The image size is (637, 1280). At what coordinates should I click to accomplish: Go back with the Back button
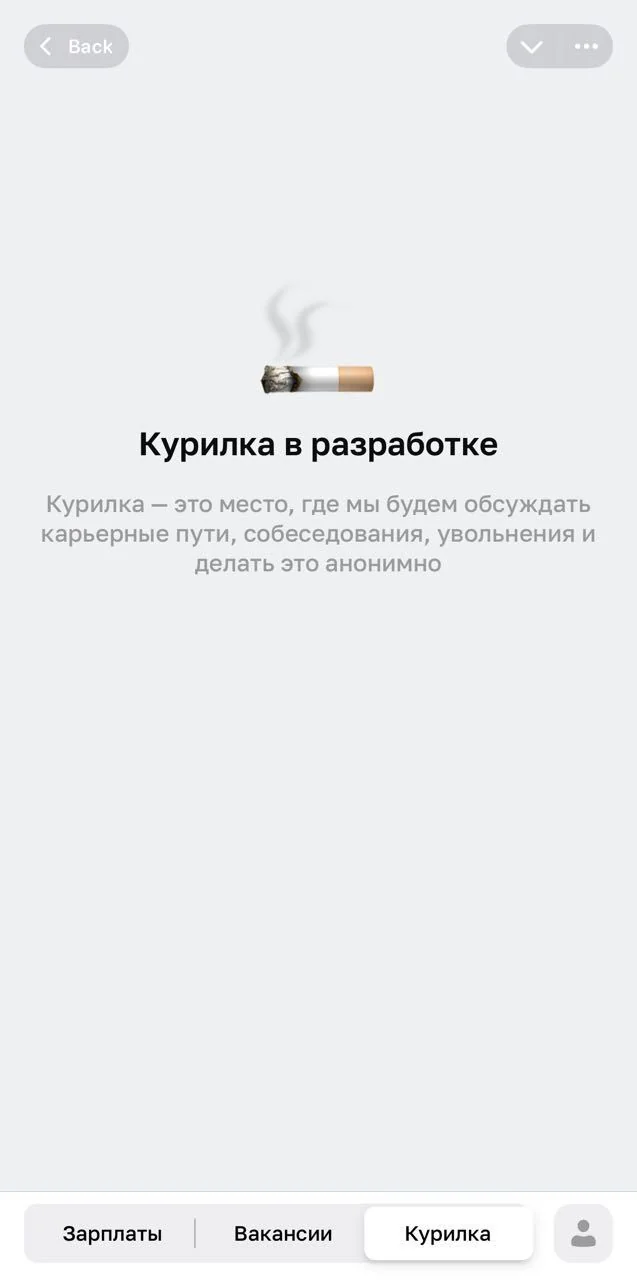(x=76, y=46)
